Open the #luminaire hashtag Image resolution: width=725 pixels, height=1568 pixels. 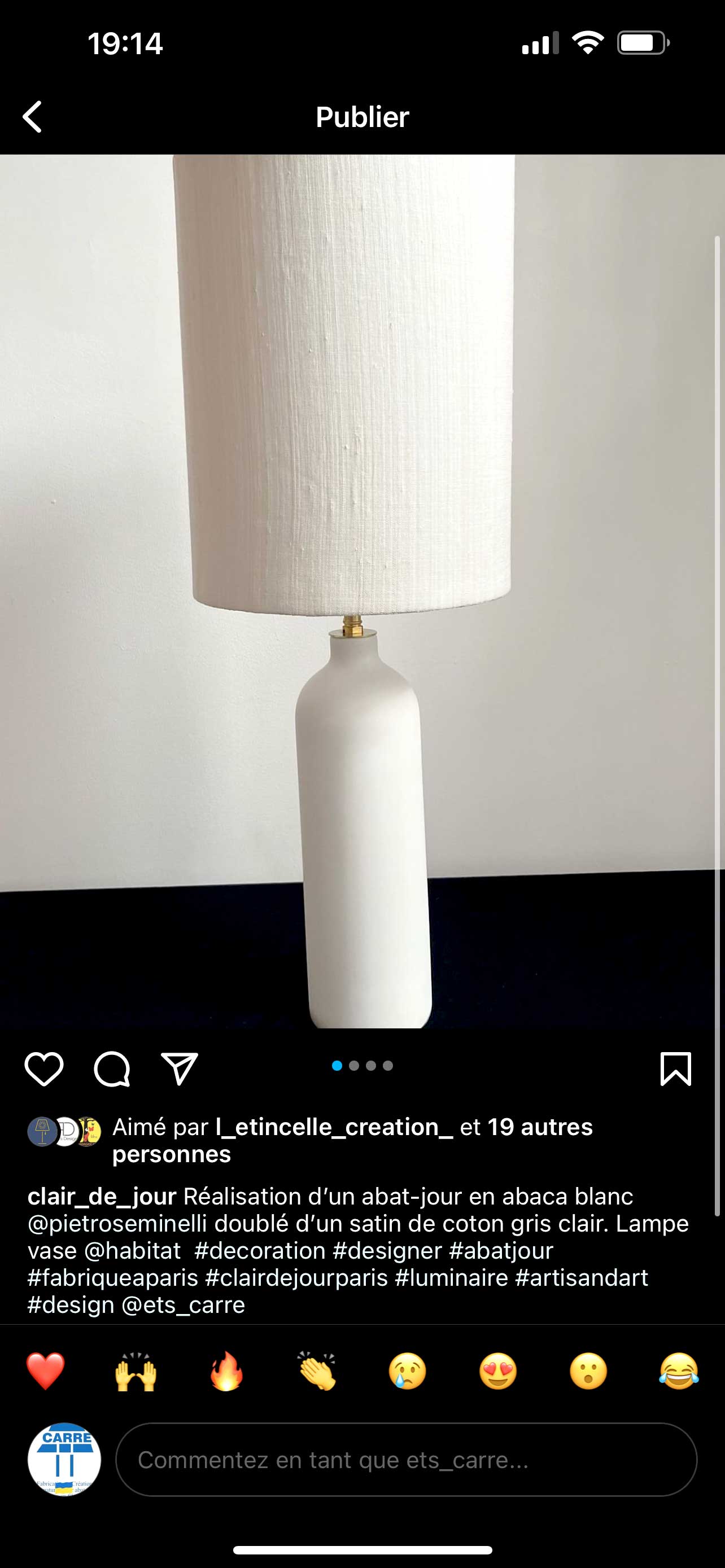[x=451, y=1278]
